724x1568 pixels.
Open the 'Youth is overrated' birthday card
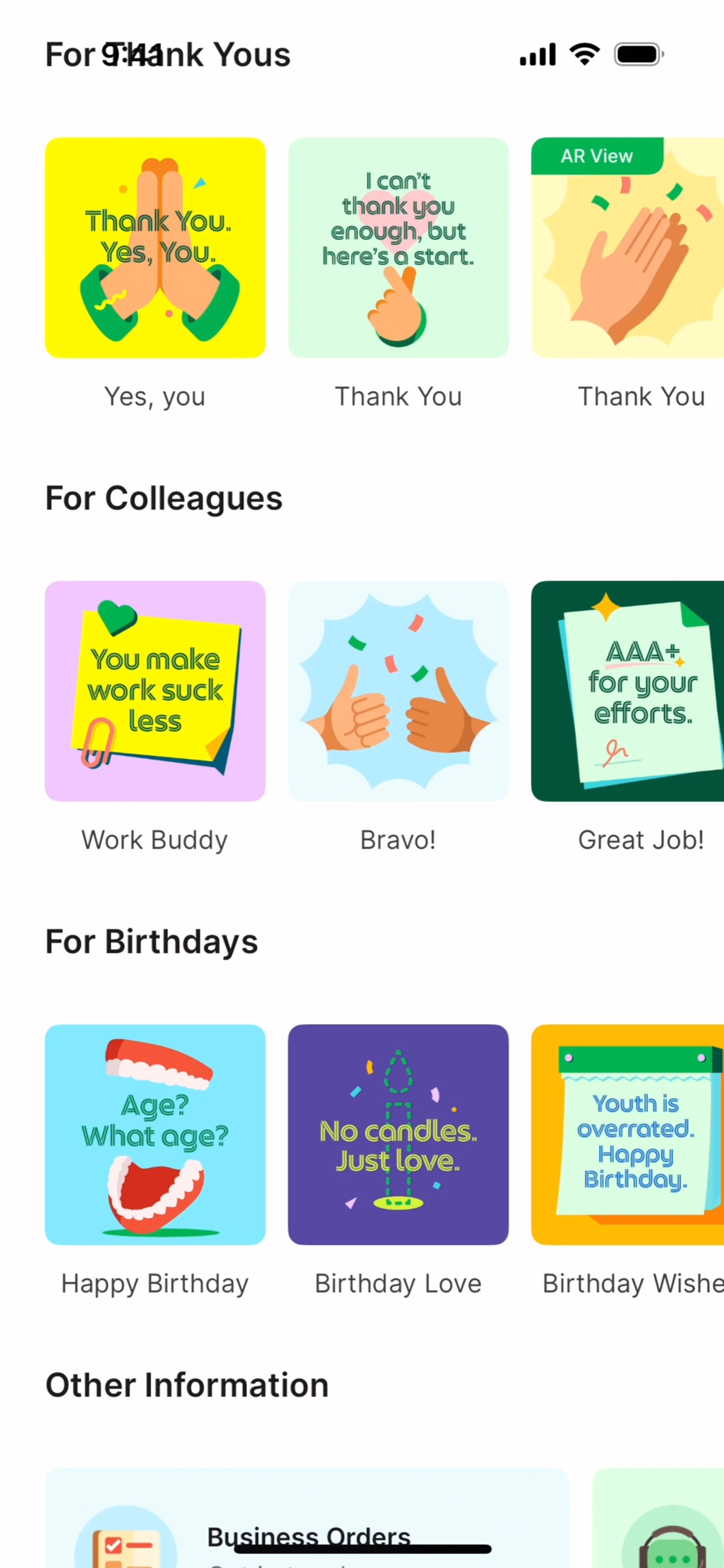[x=627, y=1134]
